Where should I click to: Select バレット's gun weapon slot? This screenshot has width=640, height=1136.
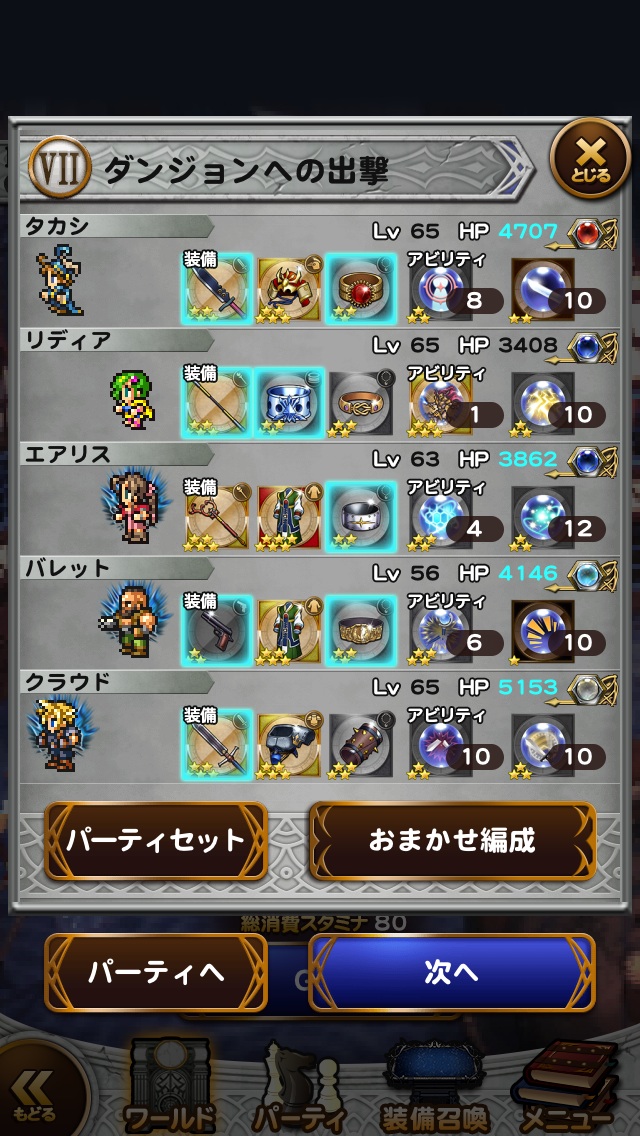(x=218, y=629)
